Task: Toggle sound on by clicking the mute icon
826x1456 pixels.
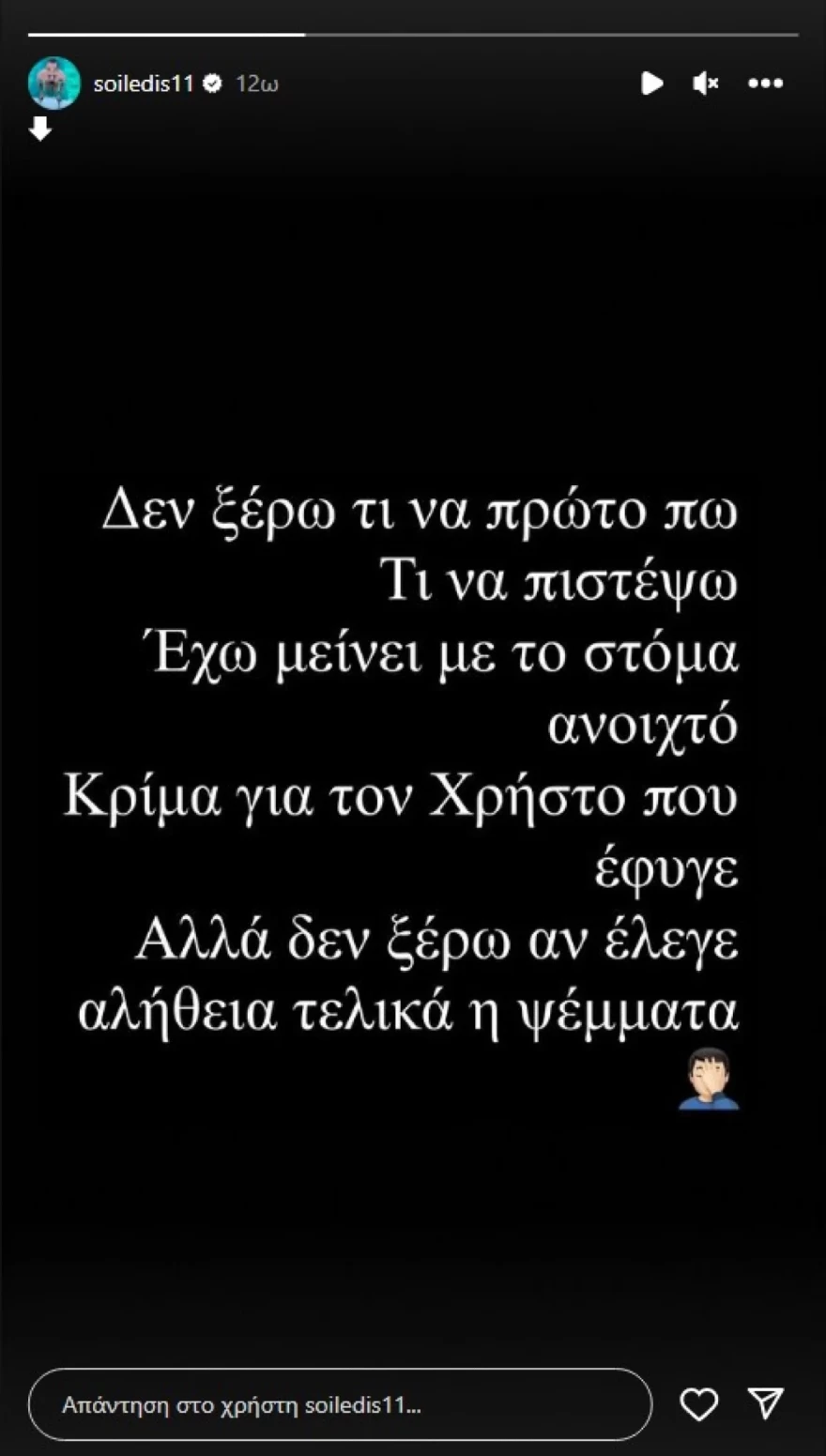Action: 705,84
